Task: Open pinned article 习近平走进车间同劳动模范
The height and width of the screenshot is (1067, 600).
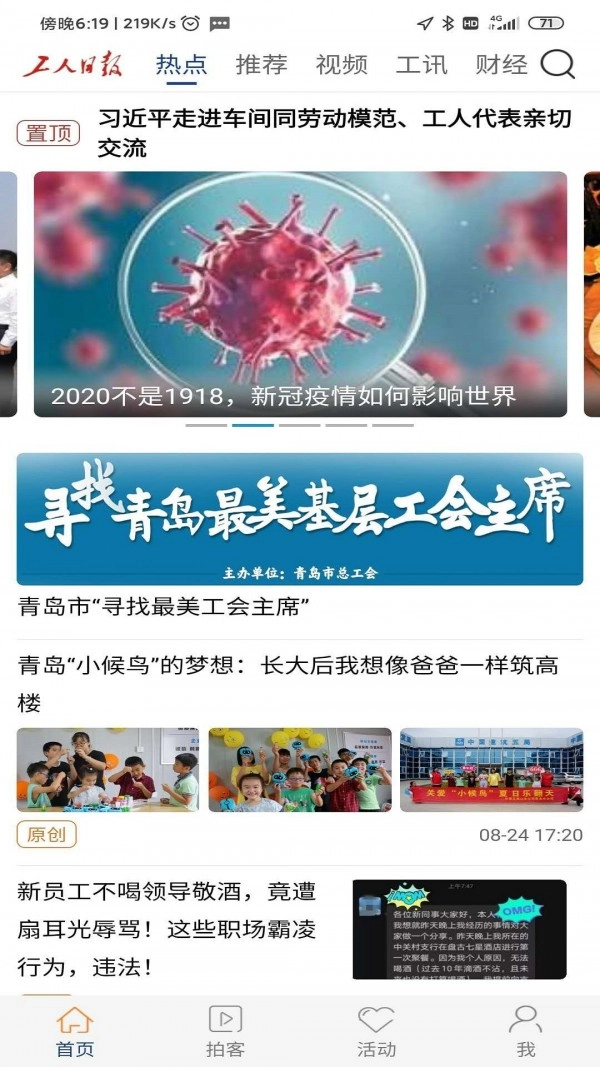Action: click(334, 133)
